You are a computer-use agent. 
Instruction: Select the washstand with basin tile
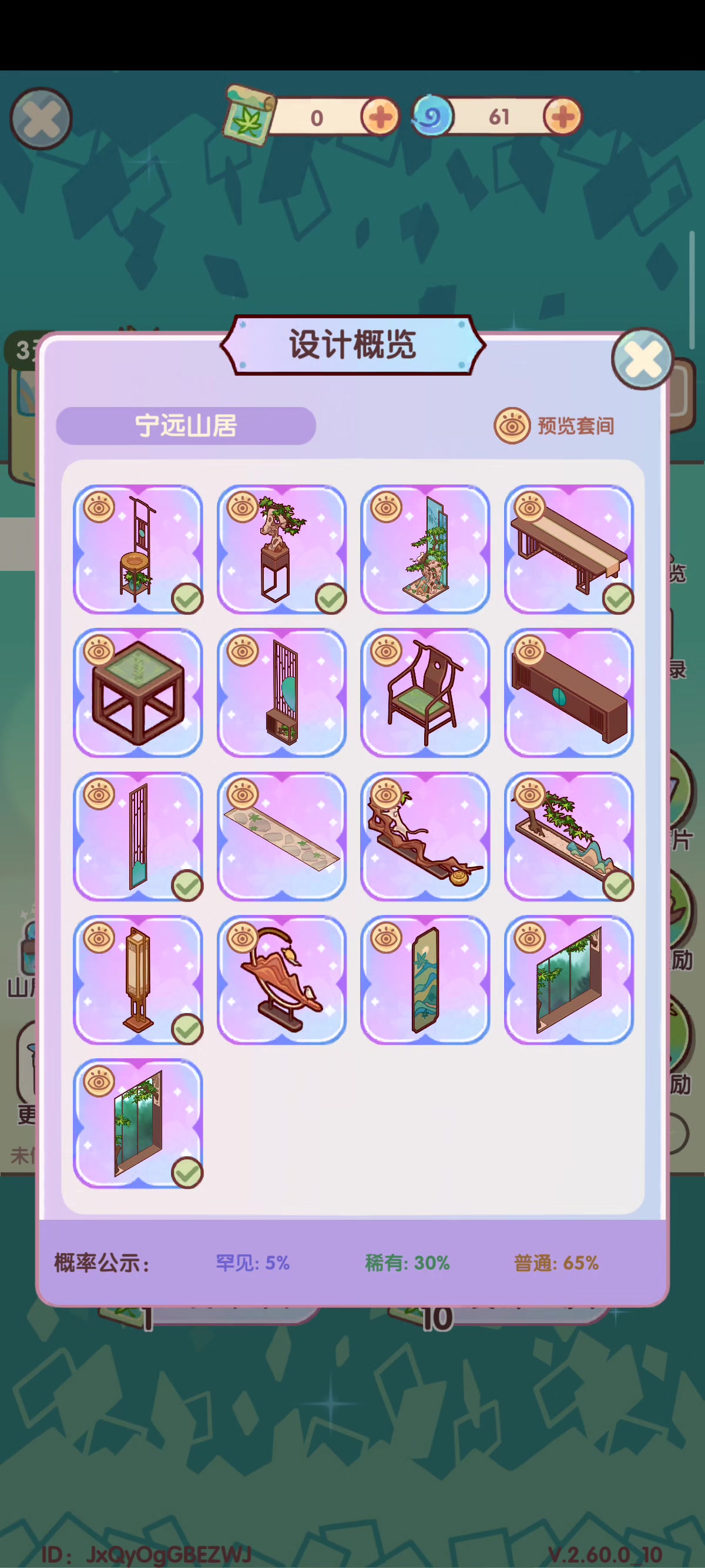point(137,549)
